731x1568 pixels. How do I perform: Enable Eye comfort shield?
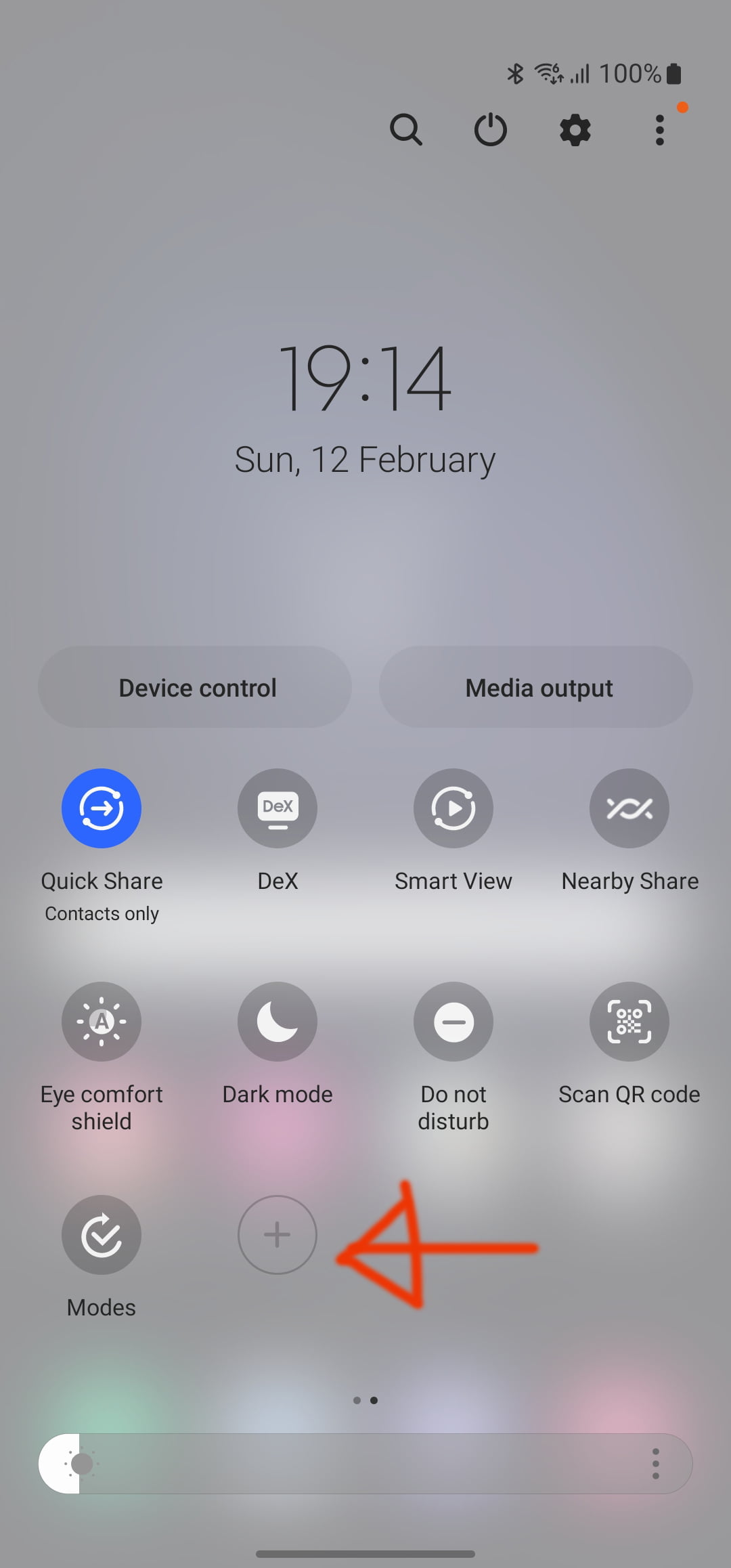point(102,1022)
